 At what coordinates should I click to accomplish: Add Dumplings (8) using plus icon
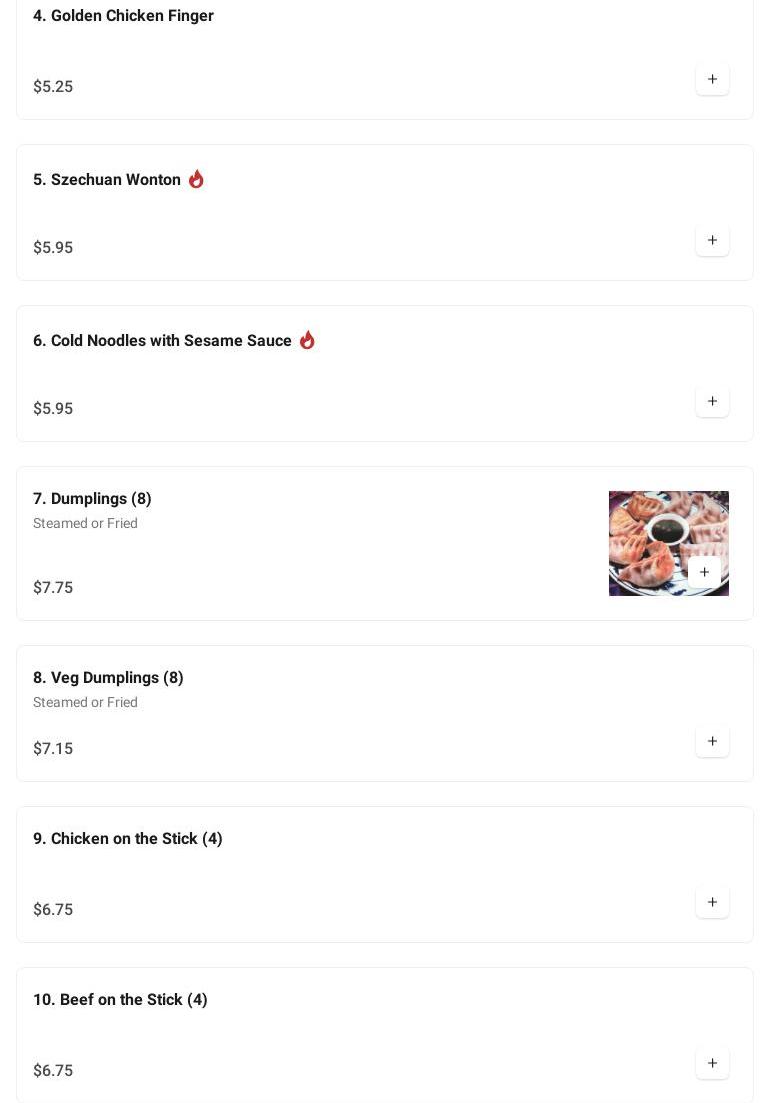(704, 572)
